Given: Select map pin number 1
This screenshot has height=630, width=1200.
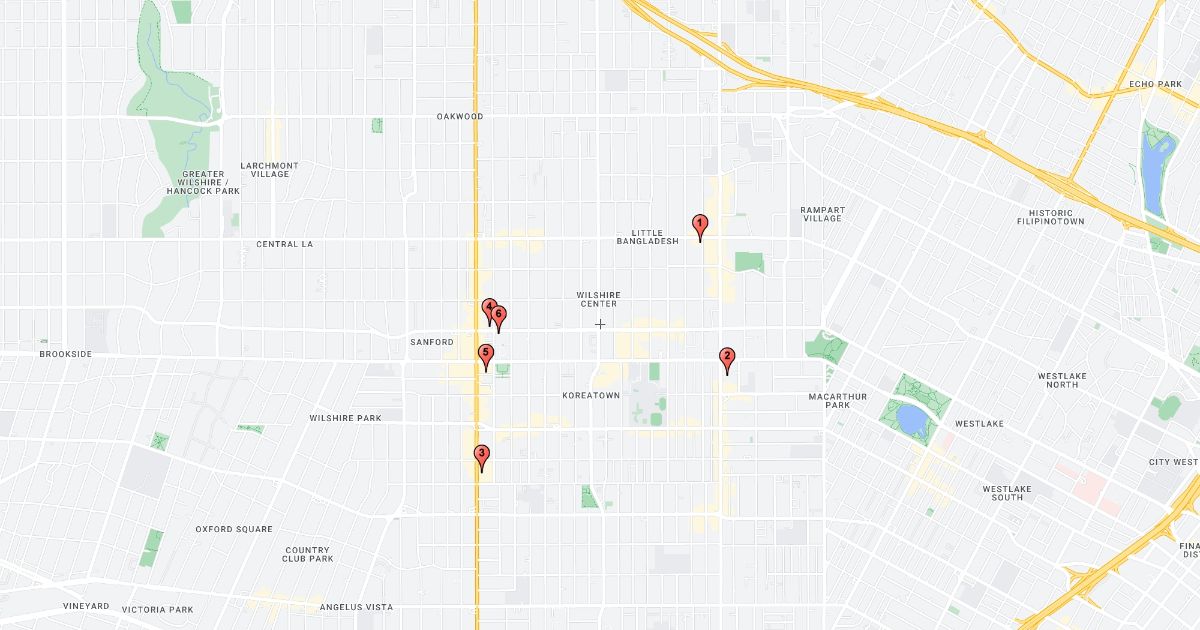Looking at the screenshot, I should pyautogui.click(x=700, y=225).
